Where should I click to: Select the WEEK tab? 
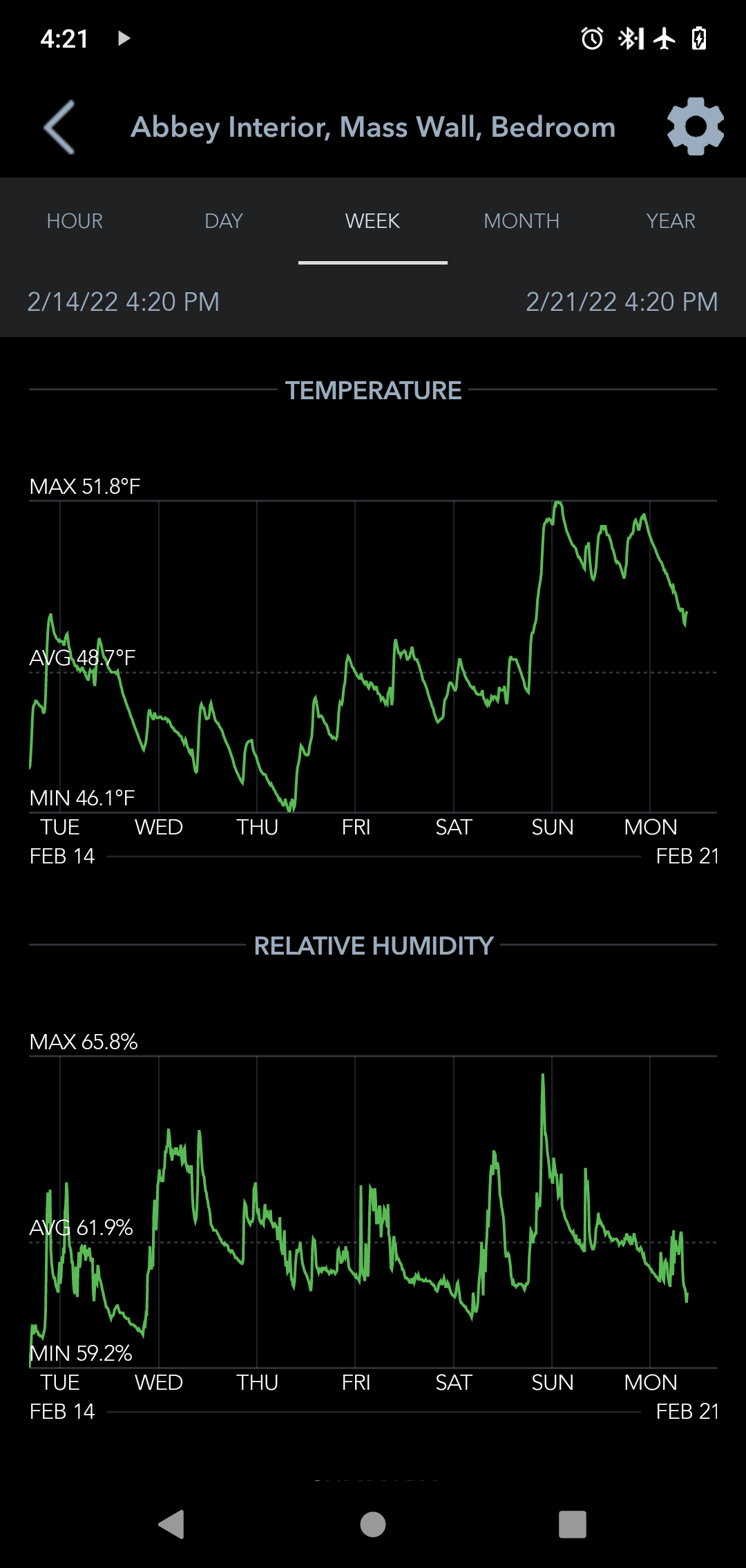[373, 221]
